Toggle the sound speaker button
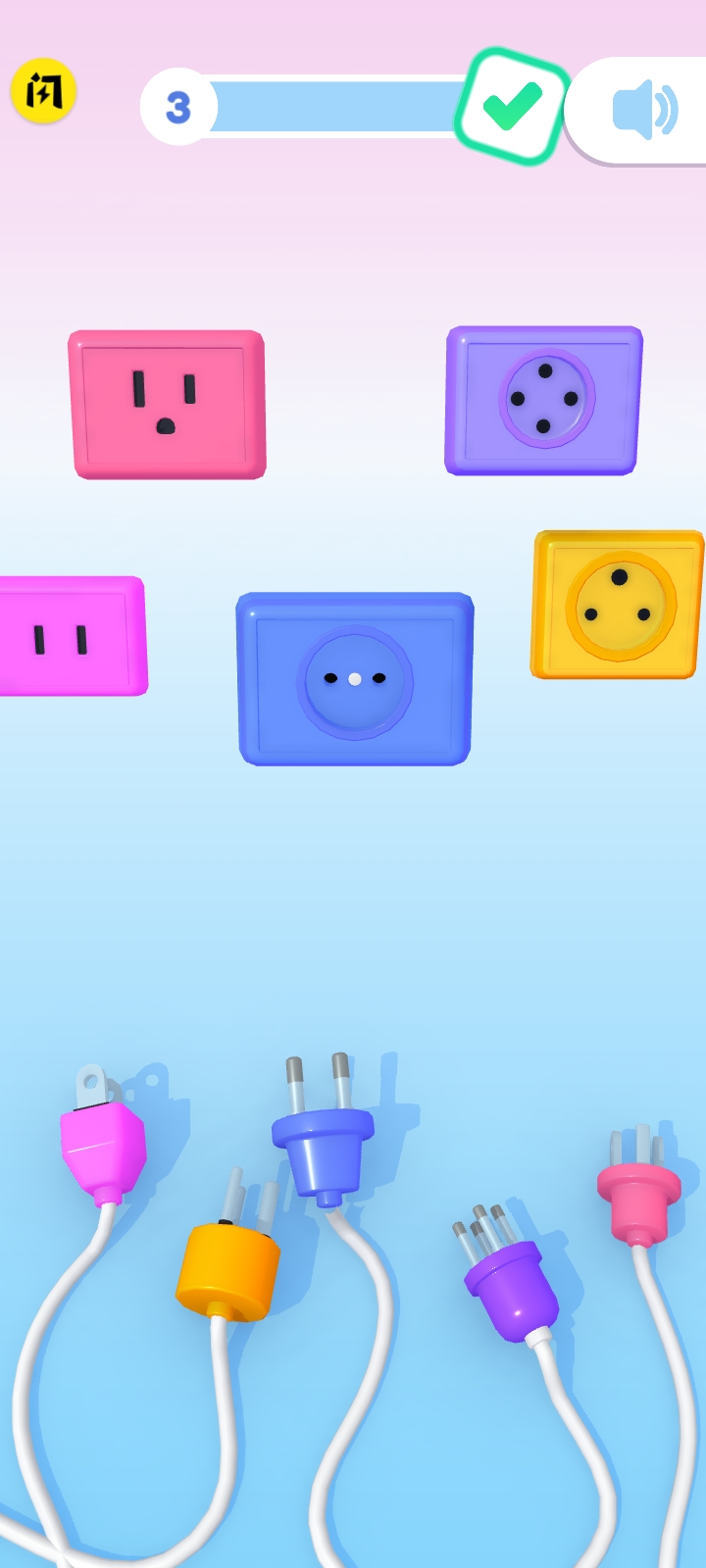The width and height of the screenshot is (706, 1568). coord(643,110)
